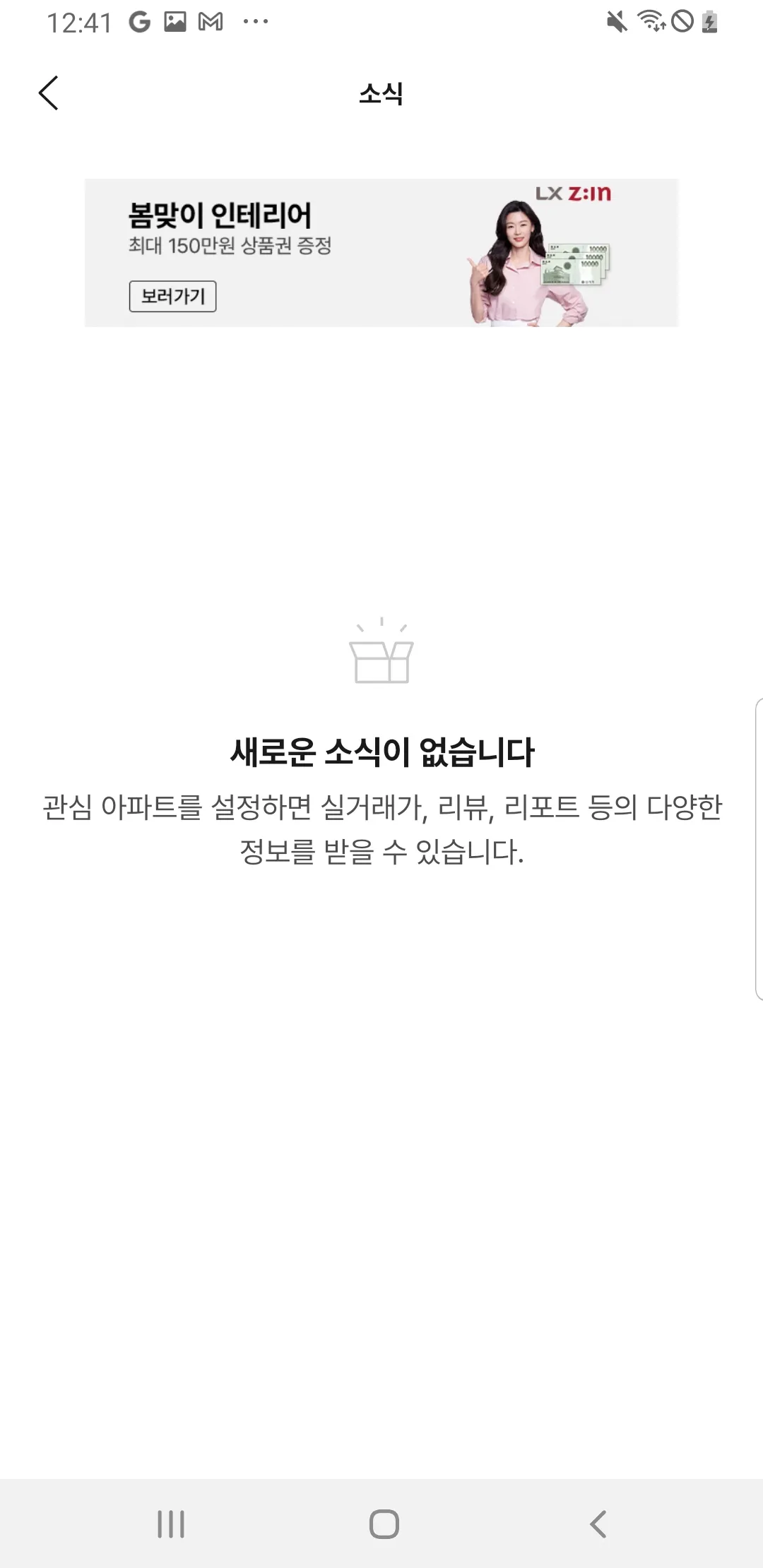Tap the system back button
Viewport: 763px width, 1568px height.
[598, 1524]
